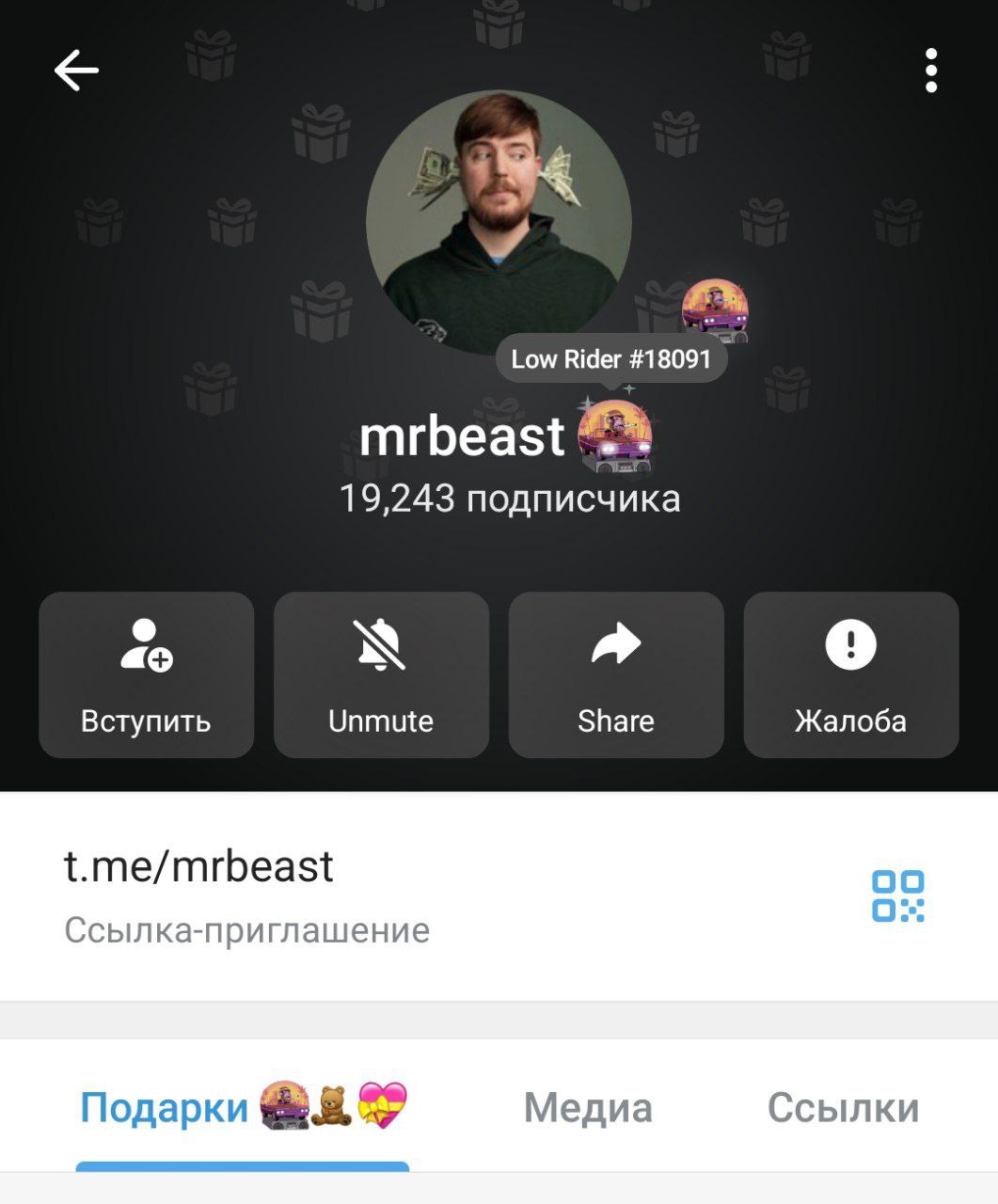Select the Подарки tab
Viewport: 998px width, 1204px height.
click(x=243, y=1108)
